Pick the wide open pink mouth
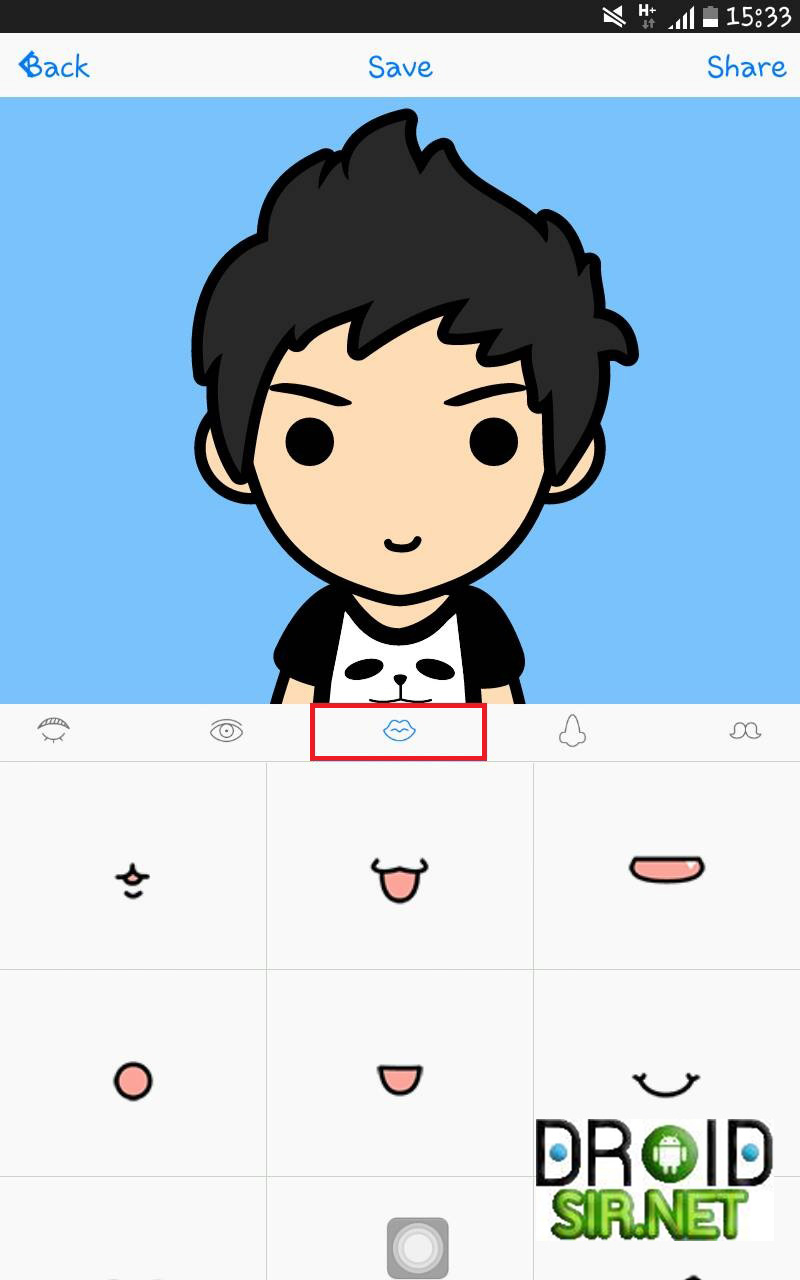The height and width of the screenshot is (1280, 800). pos(667,868)
